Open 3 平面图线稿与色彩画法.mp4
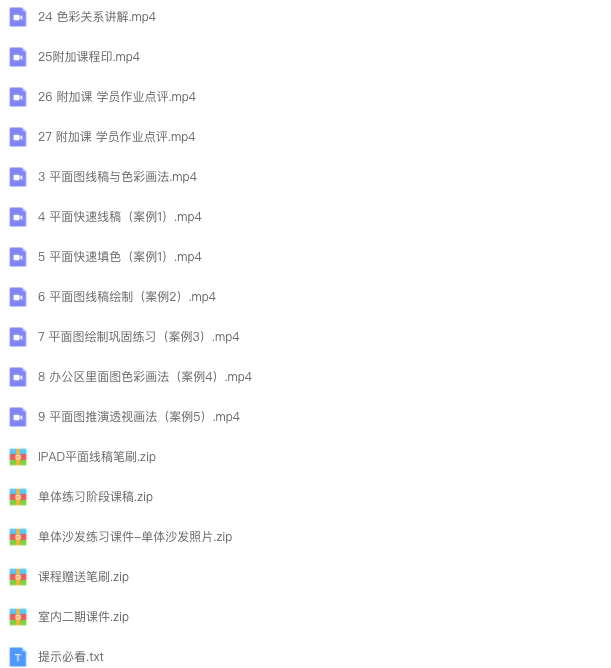 (117, 177)
